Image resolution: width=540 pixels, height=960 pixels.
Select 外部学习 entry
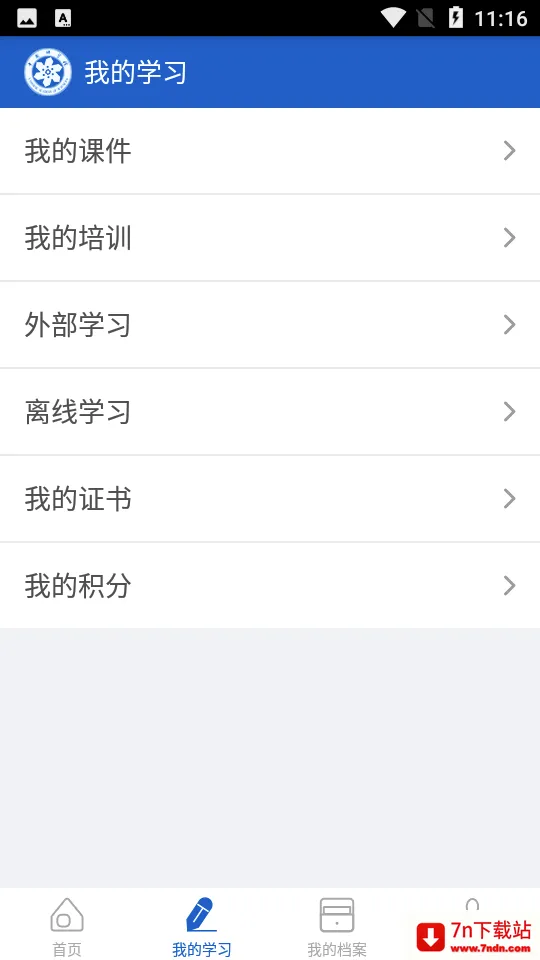(270, 324)
